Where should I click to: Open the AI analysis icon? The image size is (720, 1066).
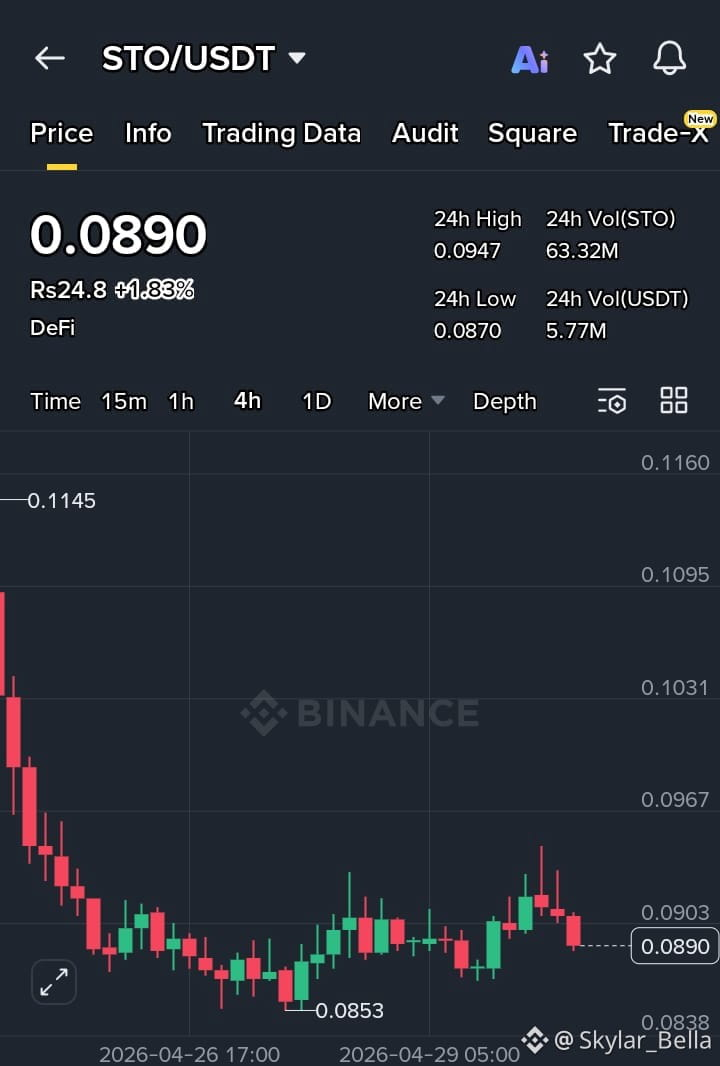[530, 59]
